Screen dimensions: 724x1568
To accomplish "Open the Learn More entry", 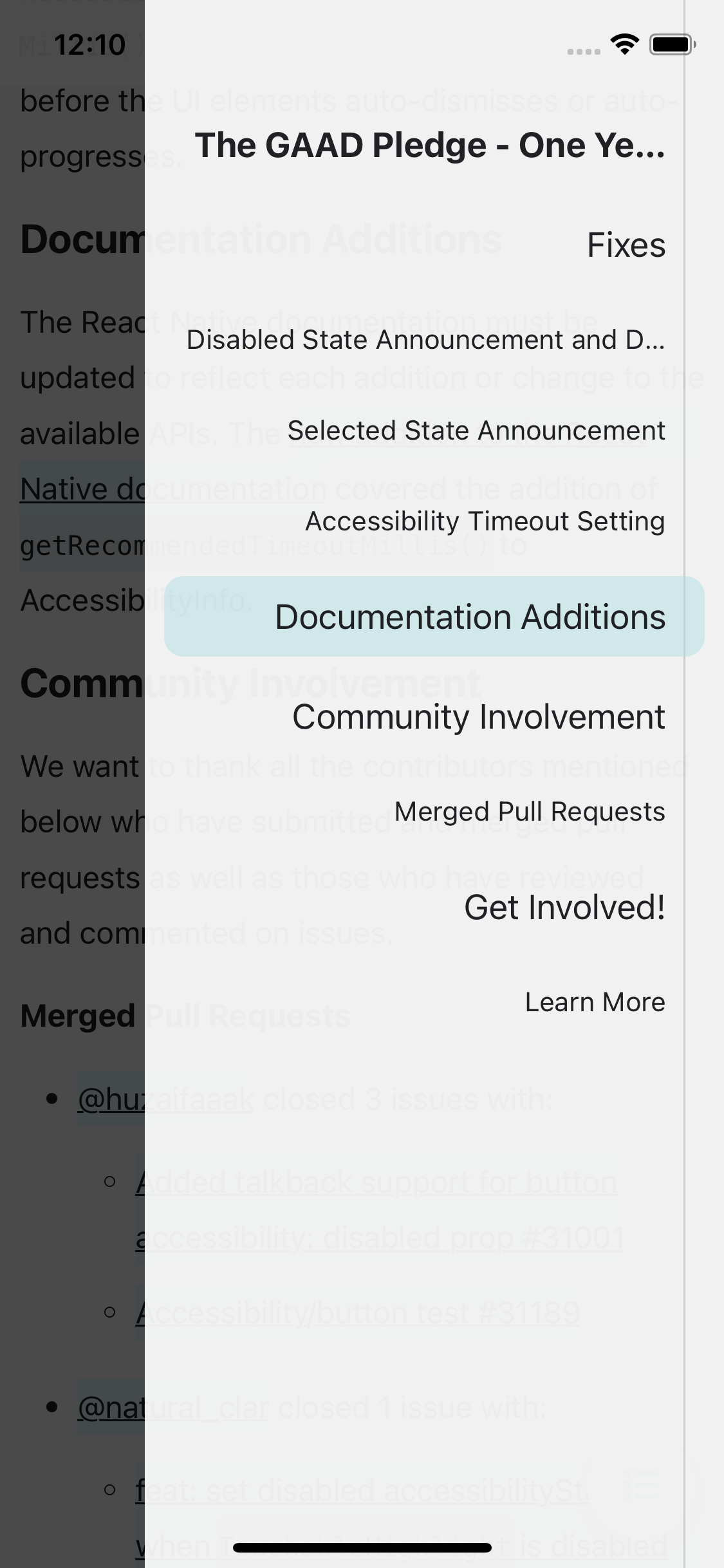I will 595,1002.
